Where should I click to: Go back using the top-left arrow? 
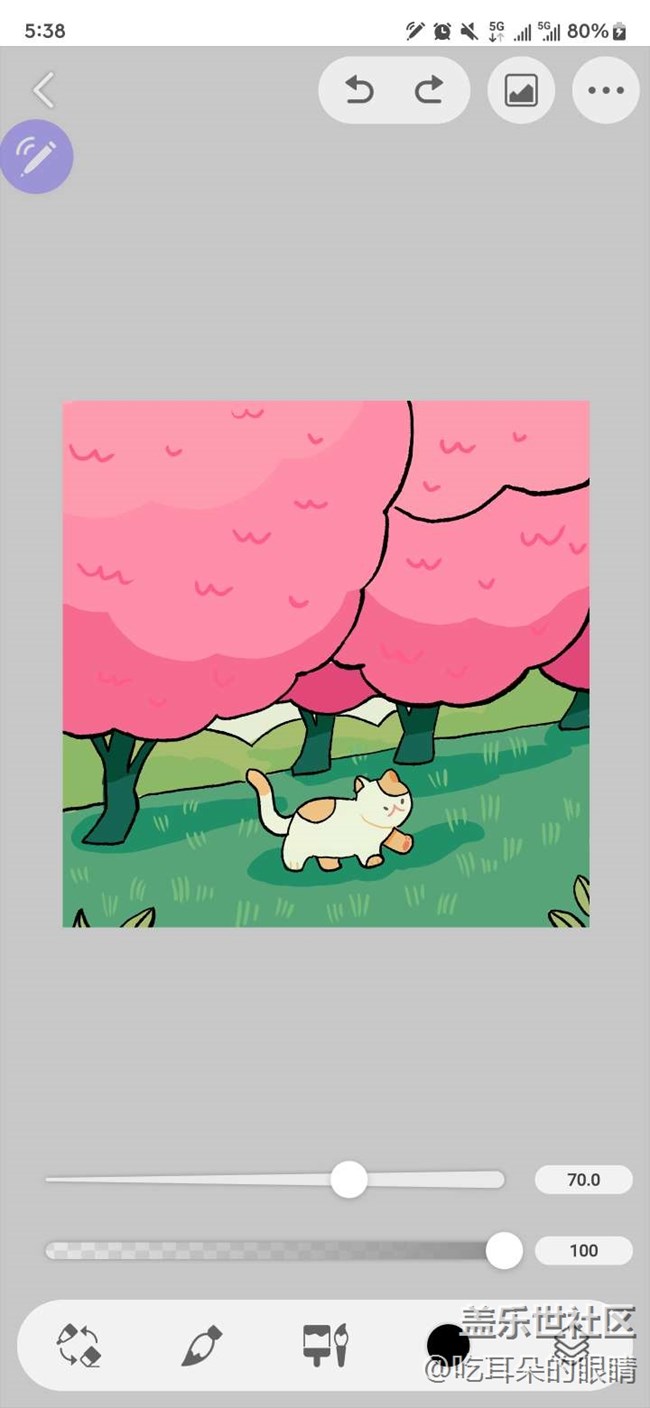coord(43,91)
